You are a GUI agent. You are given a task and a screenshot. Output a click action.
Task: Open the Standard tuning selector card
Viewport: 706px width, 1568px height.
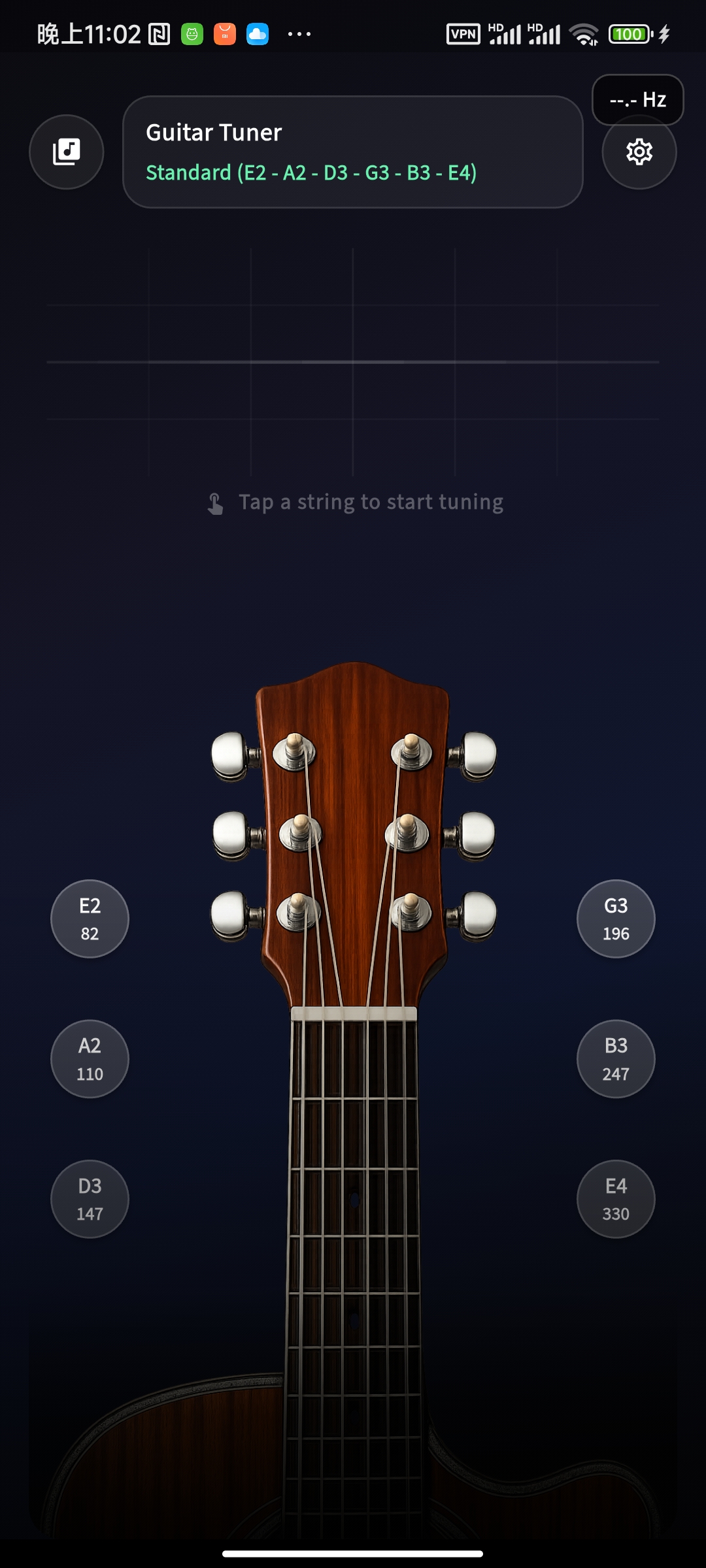tap(352, 152)
